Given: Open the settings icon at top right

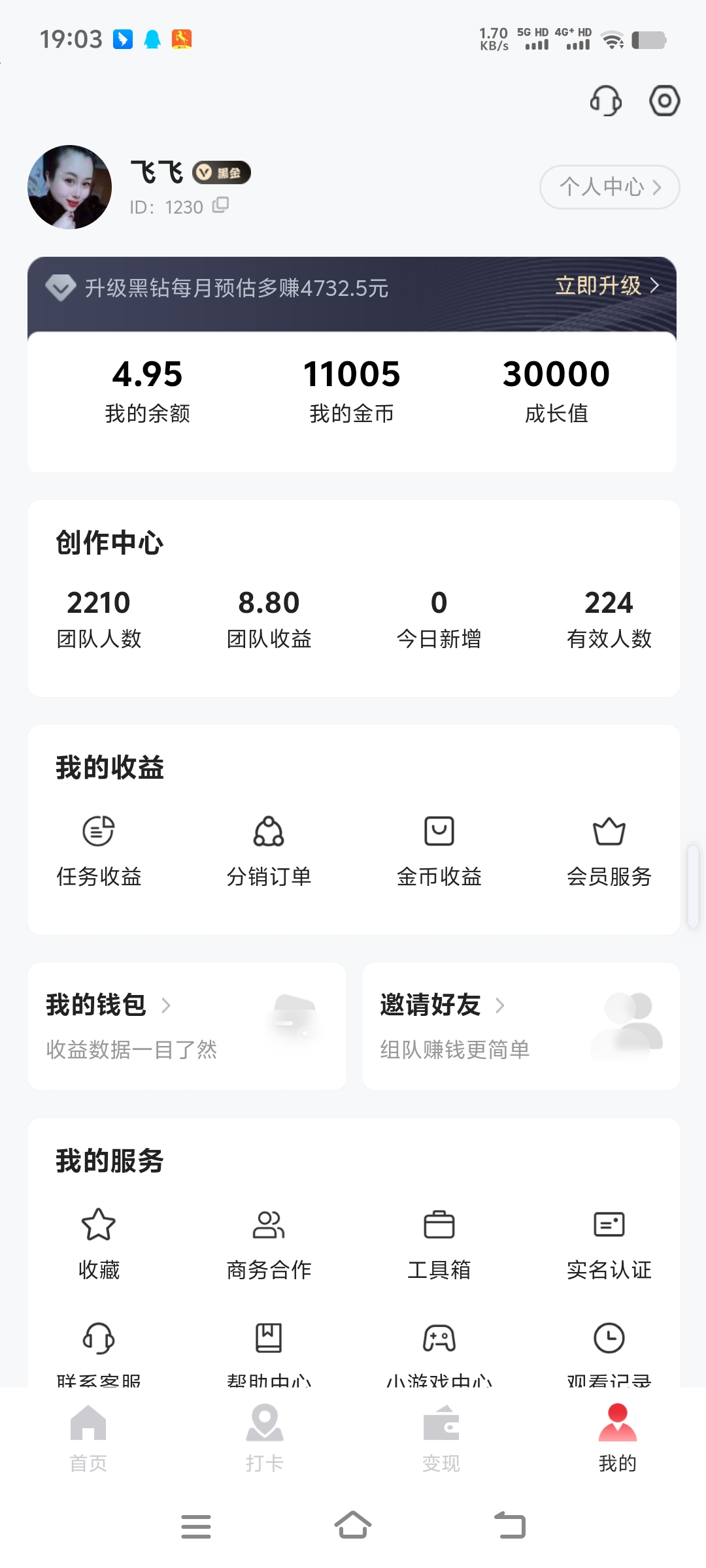Looking at the screenshot, I should click(664, 101).
